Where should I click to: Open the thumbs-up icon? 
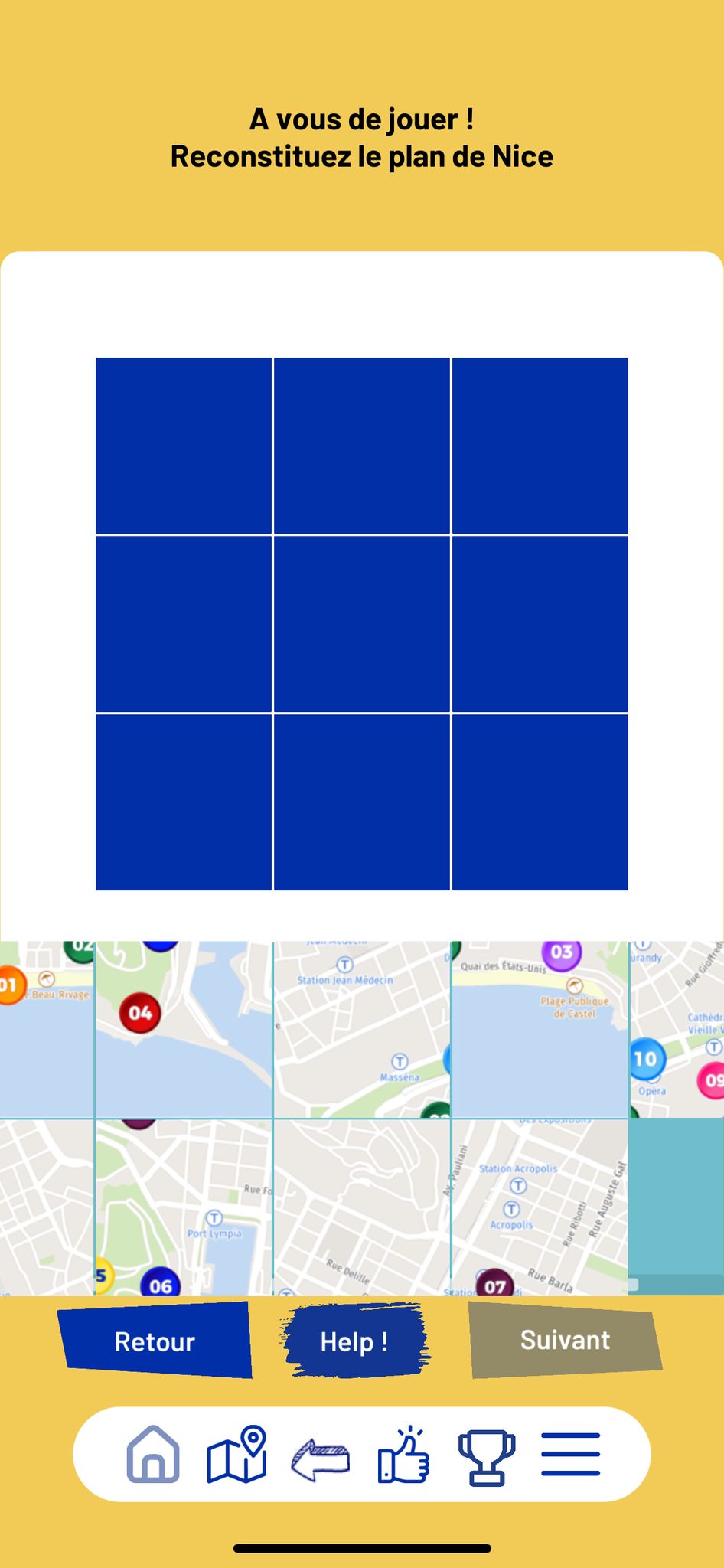(403, 1454)
